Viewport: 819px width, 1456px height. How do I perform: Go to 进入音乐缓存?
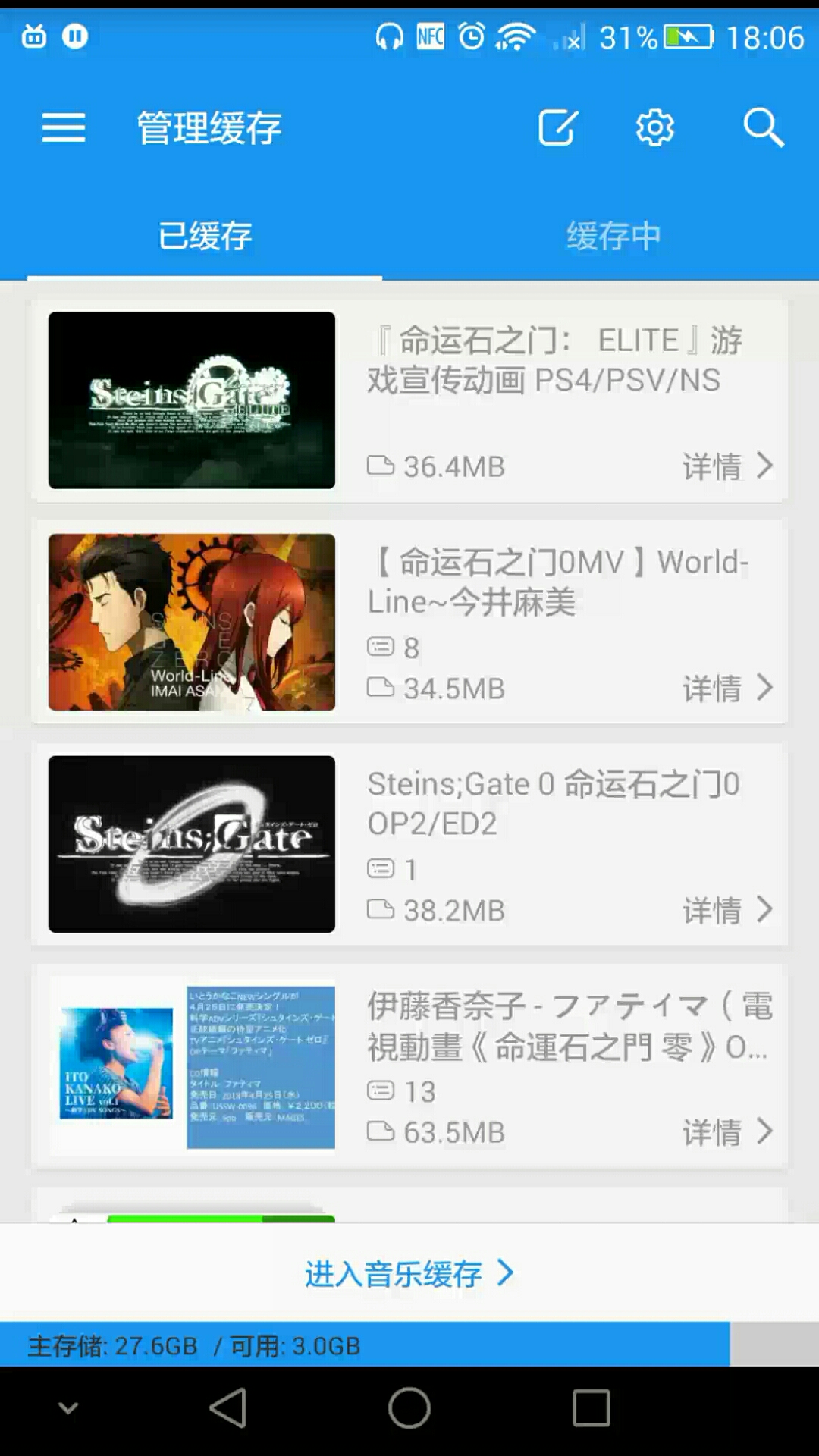coord(409,1273)
